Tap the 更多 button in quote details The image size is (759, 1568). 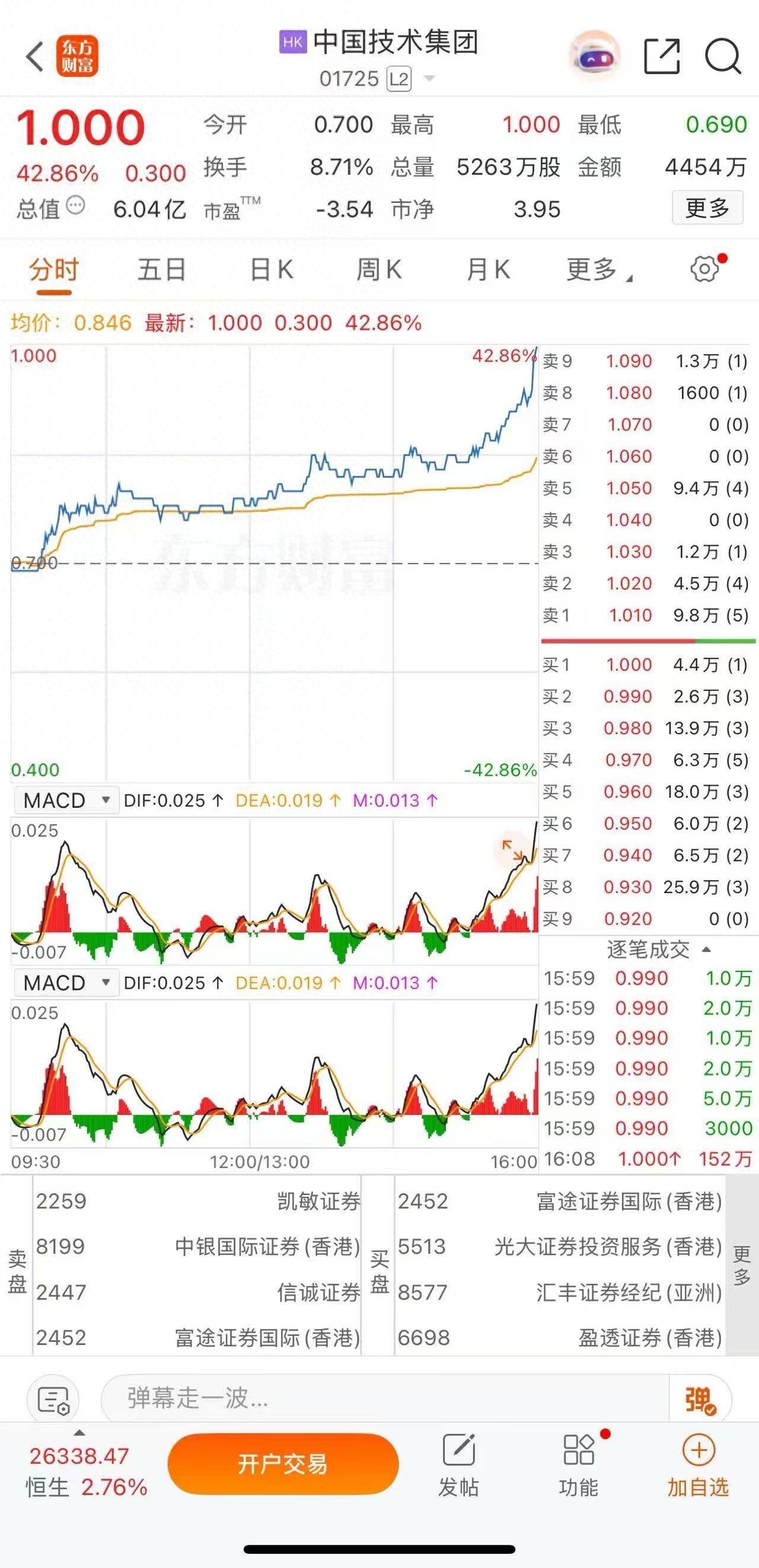pyautogui.click(x=707, y=208)
